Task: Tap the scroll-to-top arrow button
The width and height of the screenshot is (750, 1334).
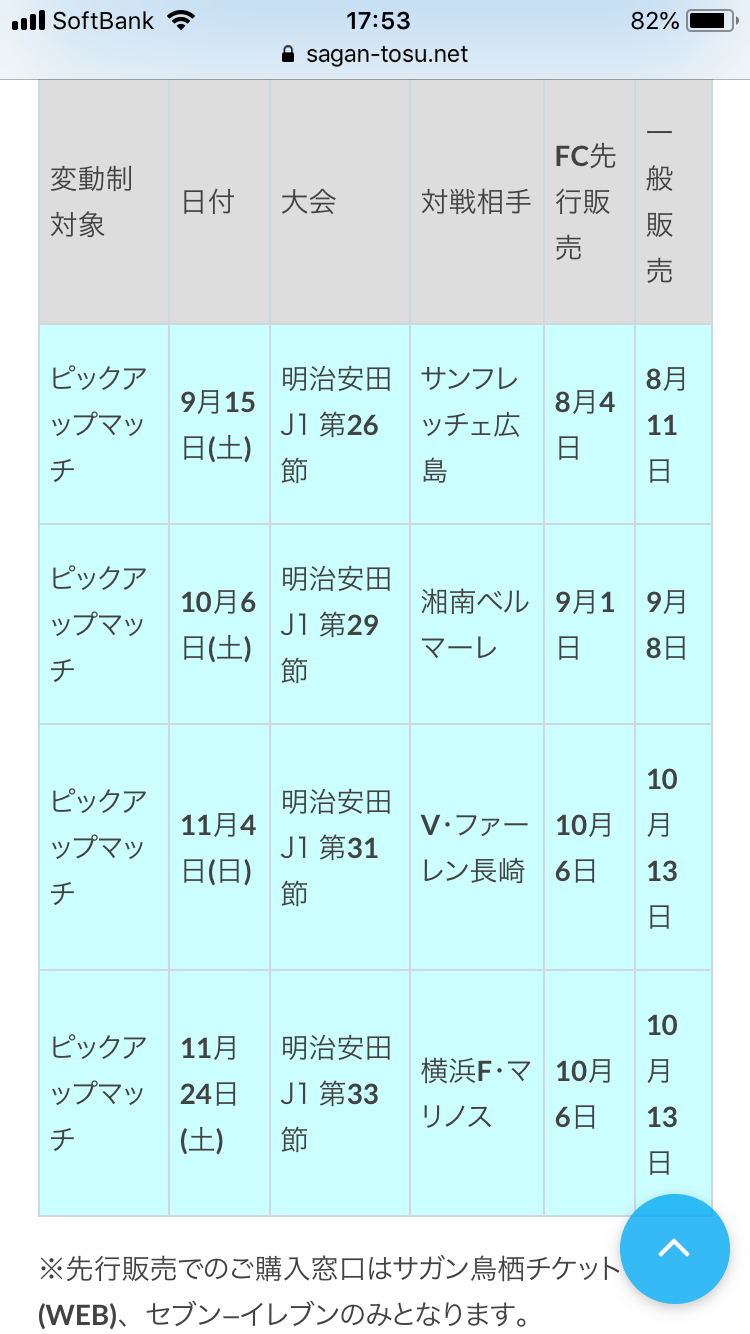Action: (x=675, y=1249)
